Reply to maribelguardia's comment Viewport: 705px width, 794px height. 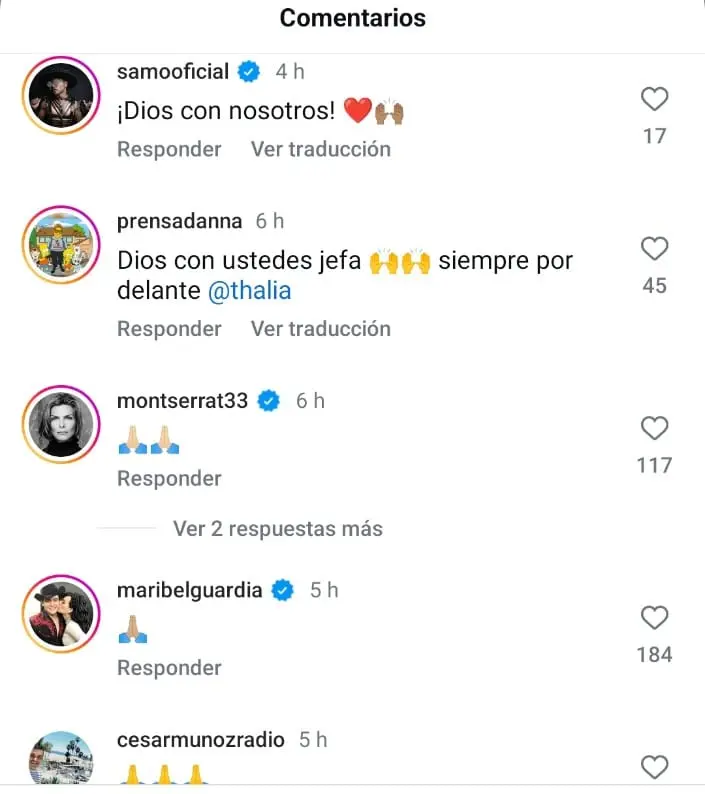169,668
